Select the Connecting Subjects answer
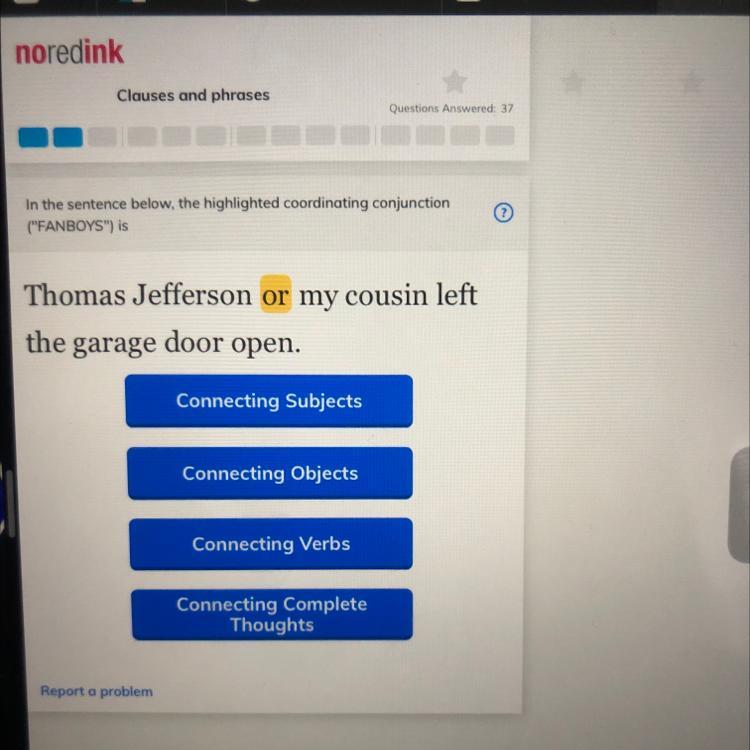This screenshot has width=750, height=750. 269,401
